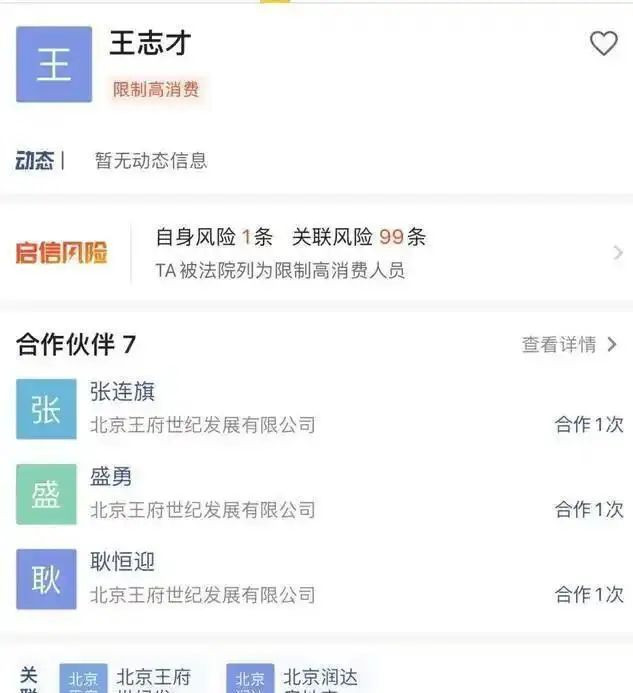The height and width of the screenshot is (693, 633).
Task: View details of 合作伙伴 via 查看详情
Action: pyautogui.click(x=570, y=345)
